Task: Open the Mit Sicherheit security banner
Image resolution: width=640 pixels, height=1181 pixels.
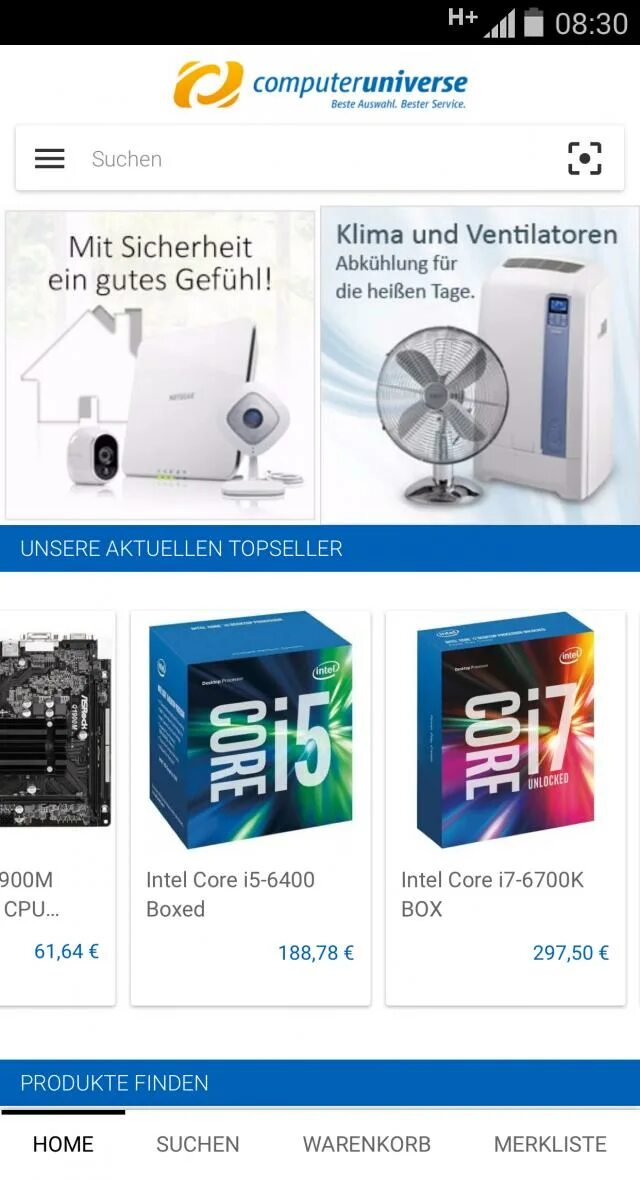Action: (160, 365)
